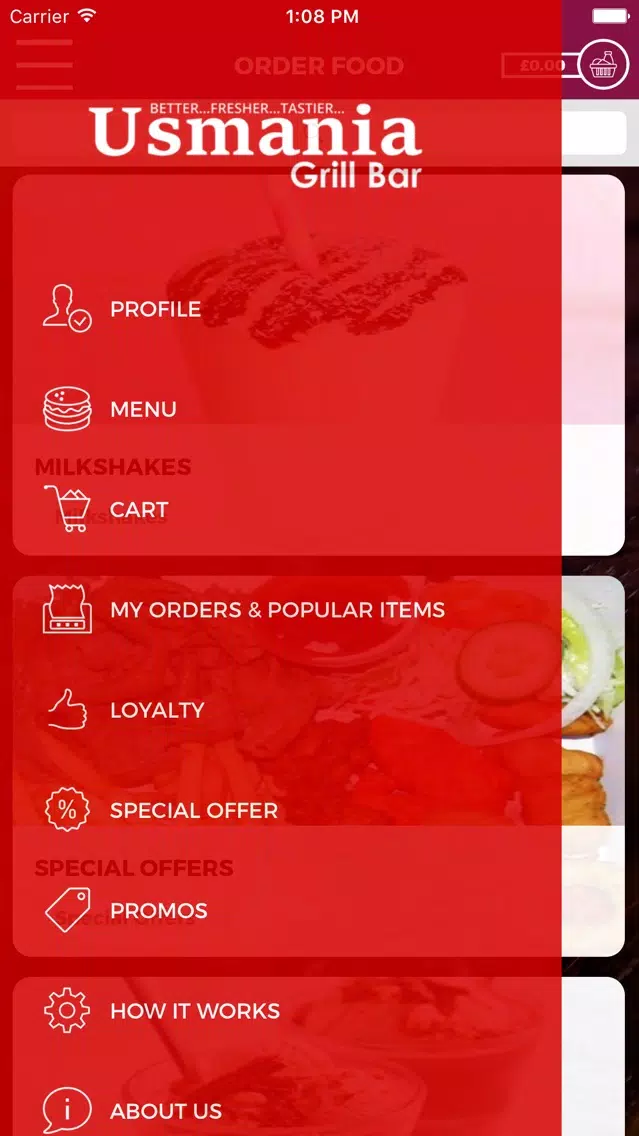Screen dimensions: 639x1136
Task: Select the Special Offer drawer item
Action: tap(193, 810)
